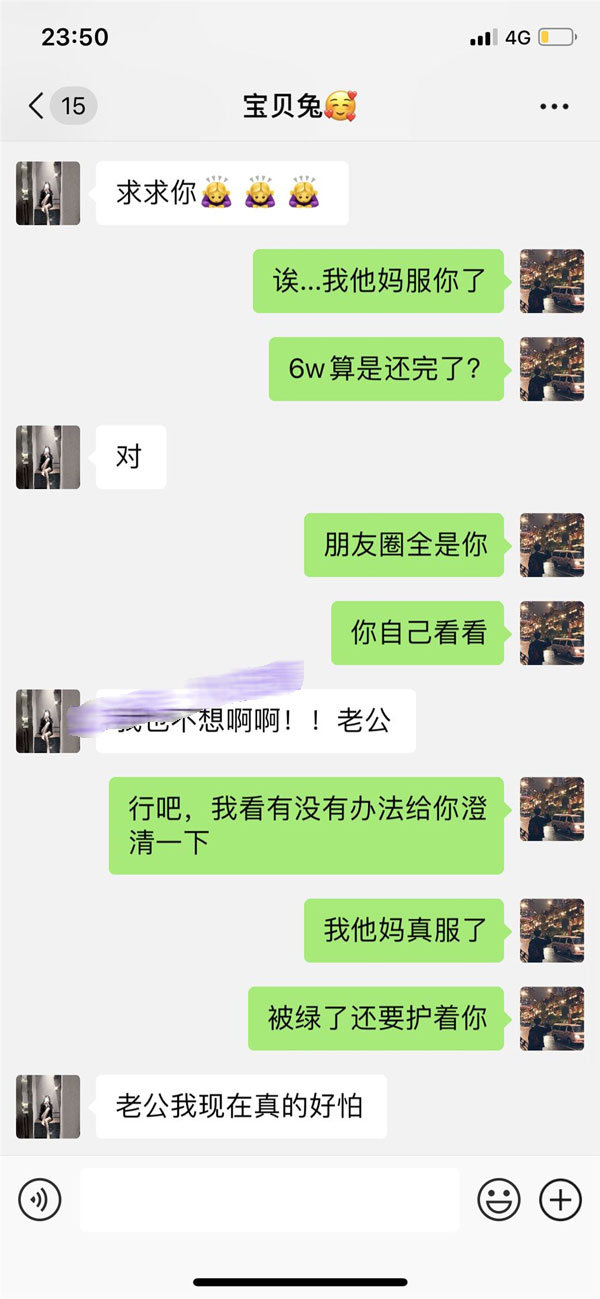This screenshot has height=1299, width=600.
Task: Focus the message text field
Action: click(269, 1199)
